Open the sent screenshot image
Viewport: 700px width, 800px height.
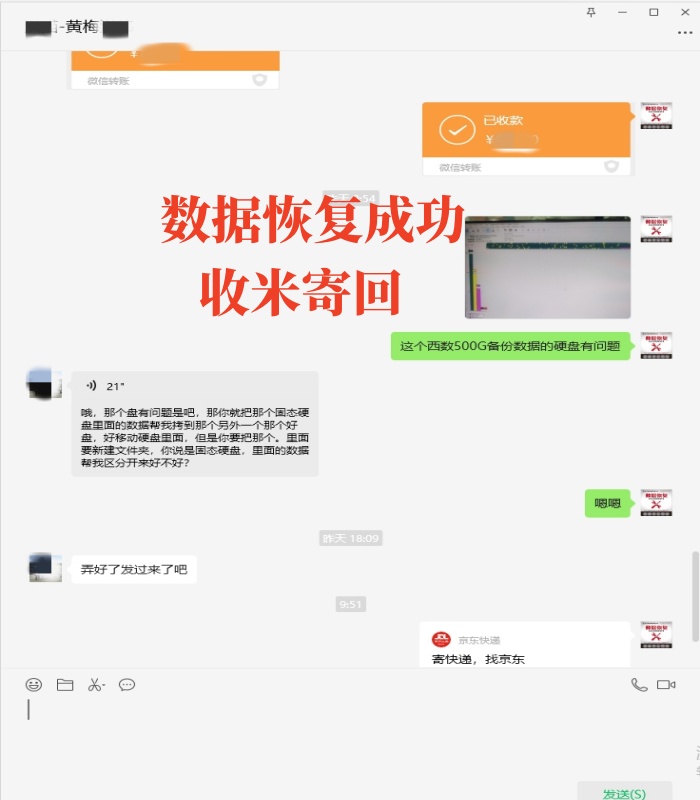pos(547,267)
